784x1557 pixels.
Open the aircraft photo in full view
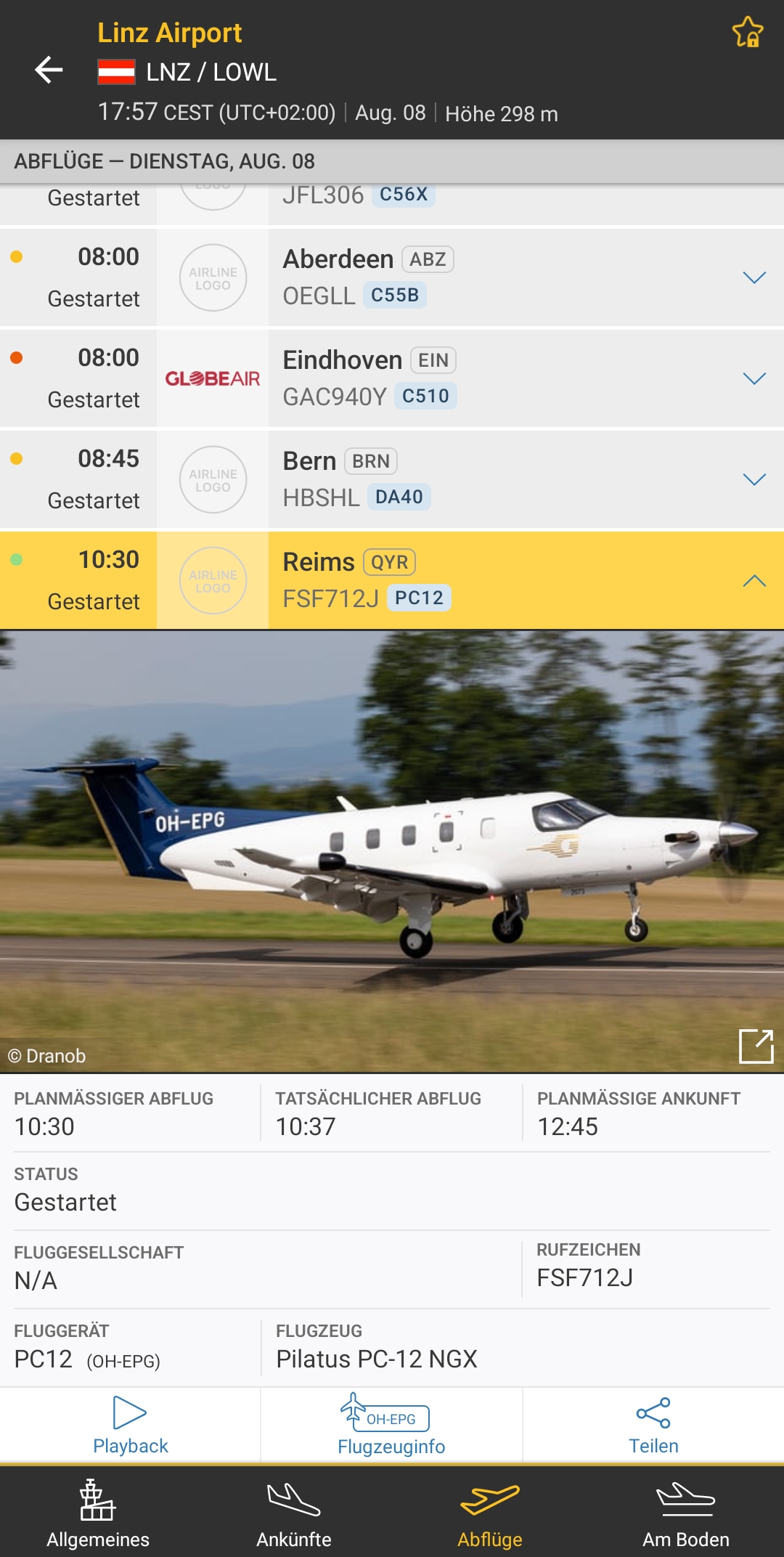point(756,1046)
